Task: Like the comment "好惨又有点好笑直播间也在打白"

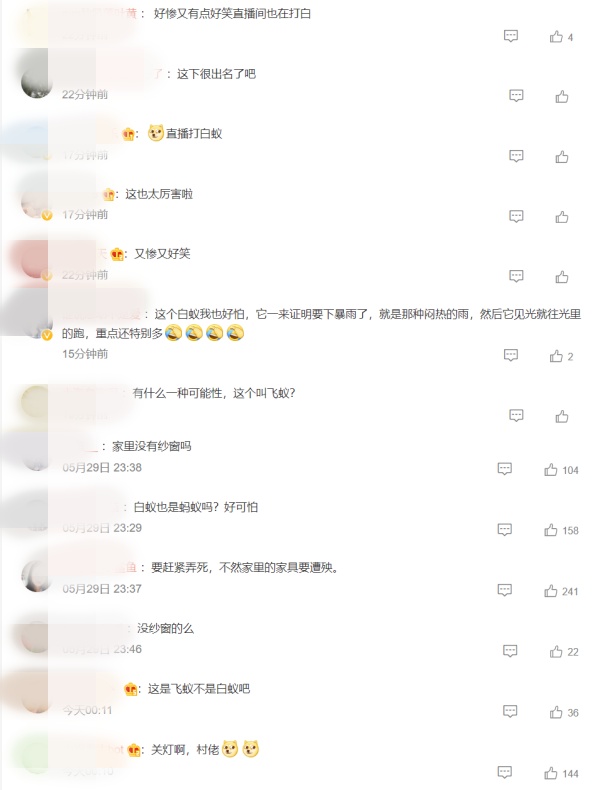Action: (556, 37)
